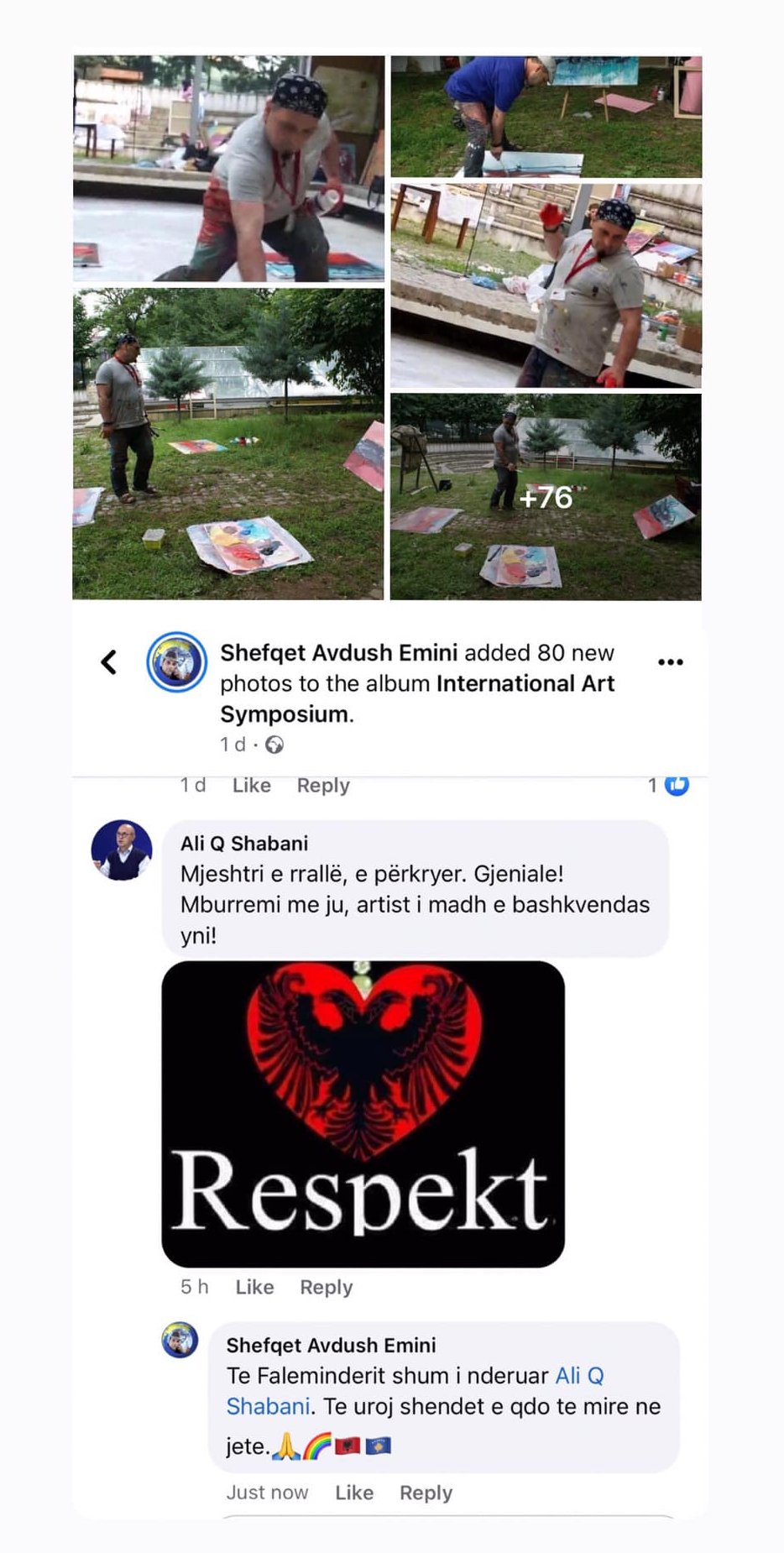Image resolution: width=784 pixels, height=1553 pixels.
Task: Like Ali Q Shabani's comment
Action: pos(254,1287)
